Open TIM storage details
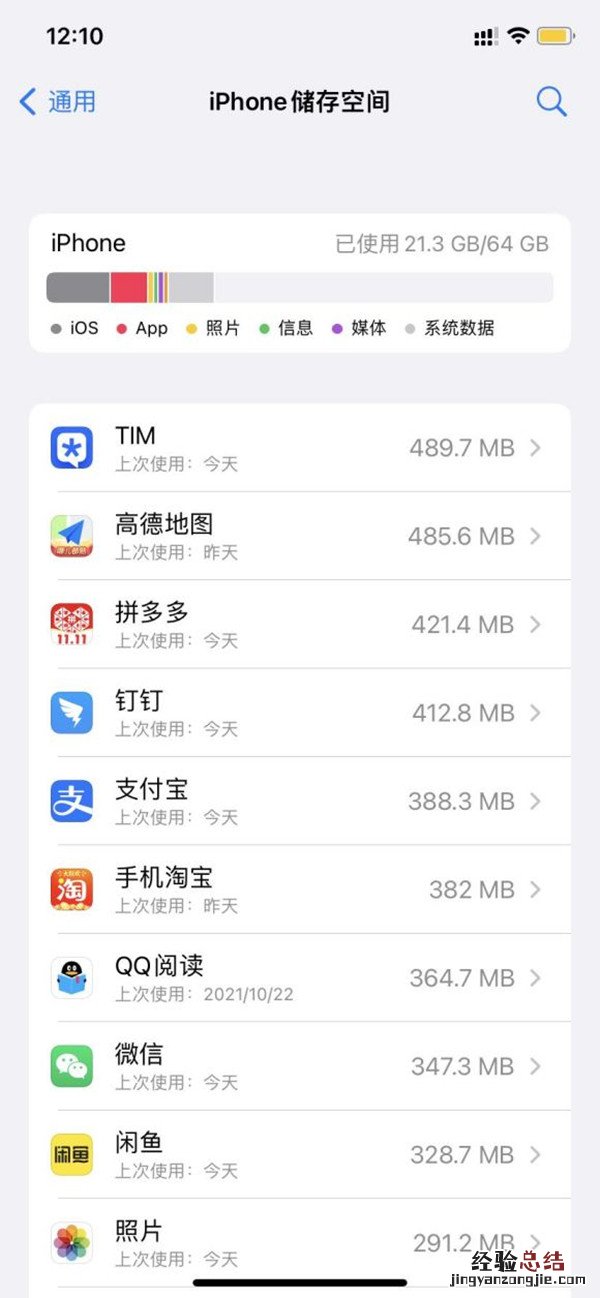Viewport: 600px width, 1298px height. [300, 448]
